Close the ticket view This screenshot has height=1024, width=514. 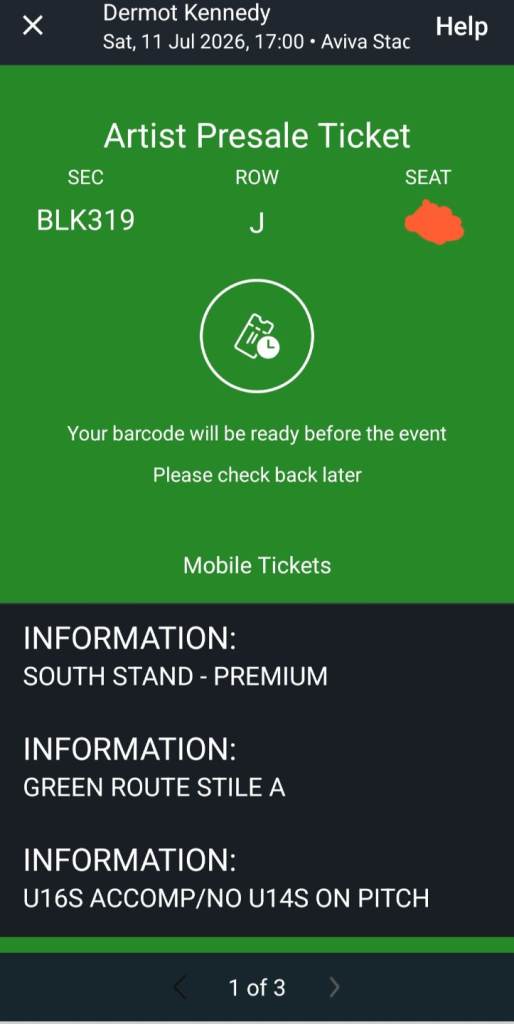click(x=33, y=27)
